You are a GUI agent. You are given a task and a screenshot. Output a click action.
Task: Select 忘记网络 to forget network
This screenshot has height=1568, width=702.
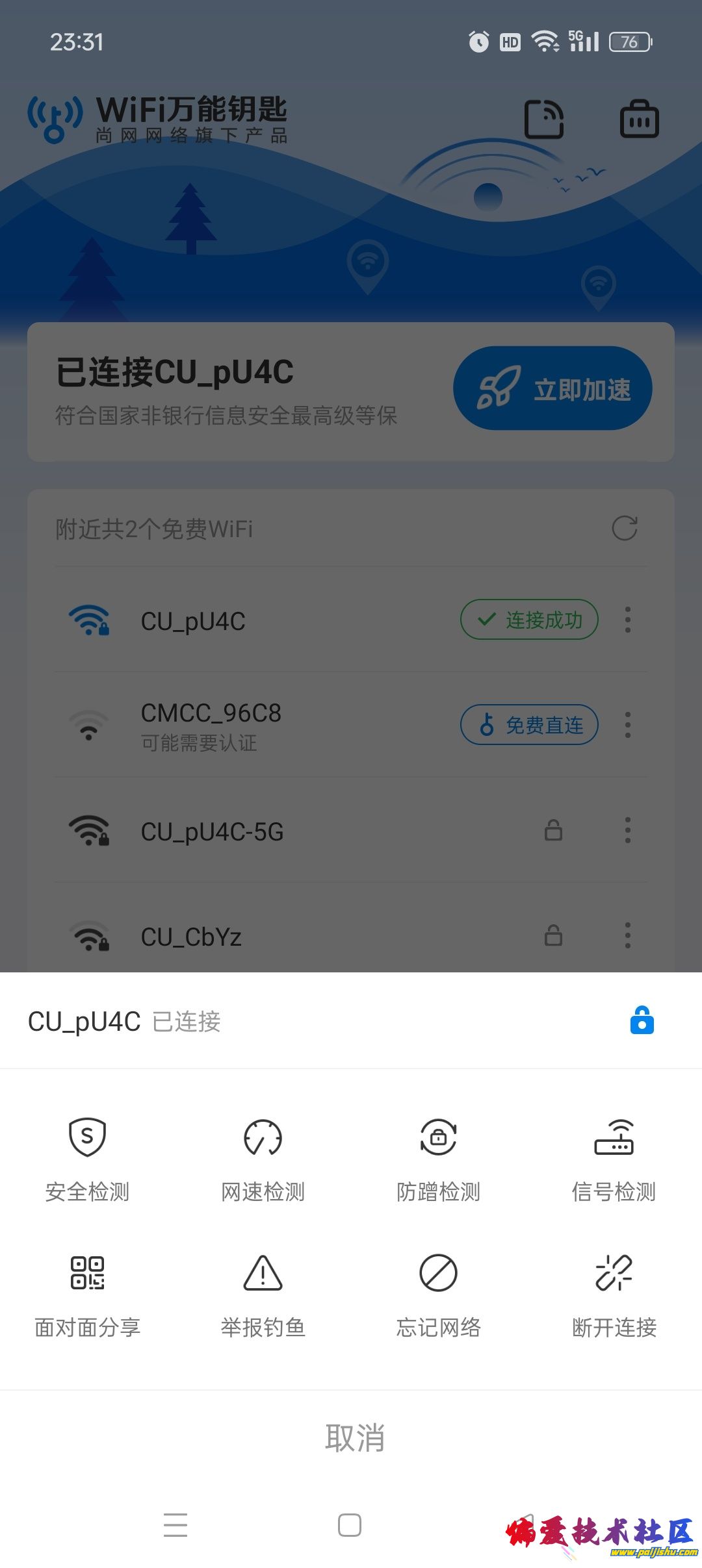point(438,1293)
